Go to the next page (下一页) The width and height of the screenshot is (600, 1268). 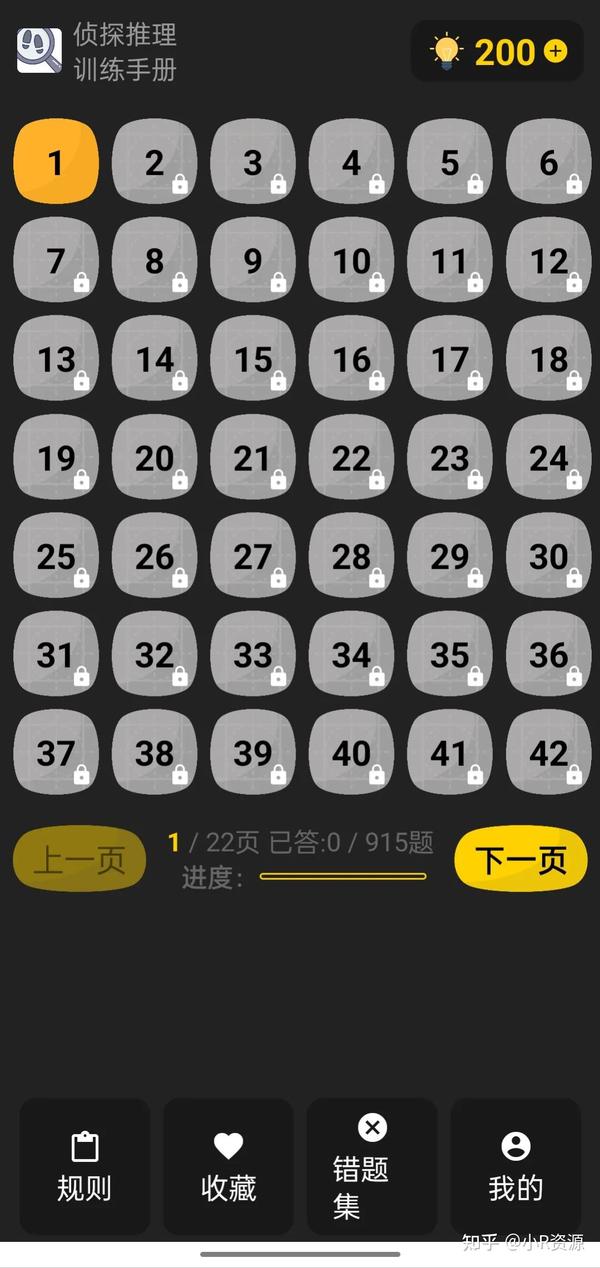[521, 859]
